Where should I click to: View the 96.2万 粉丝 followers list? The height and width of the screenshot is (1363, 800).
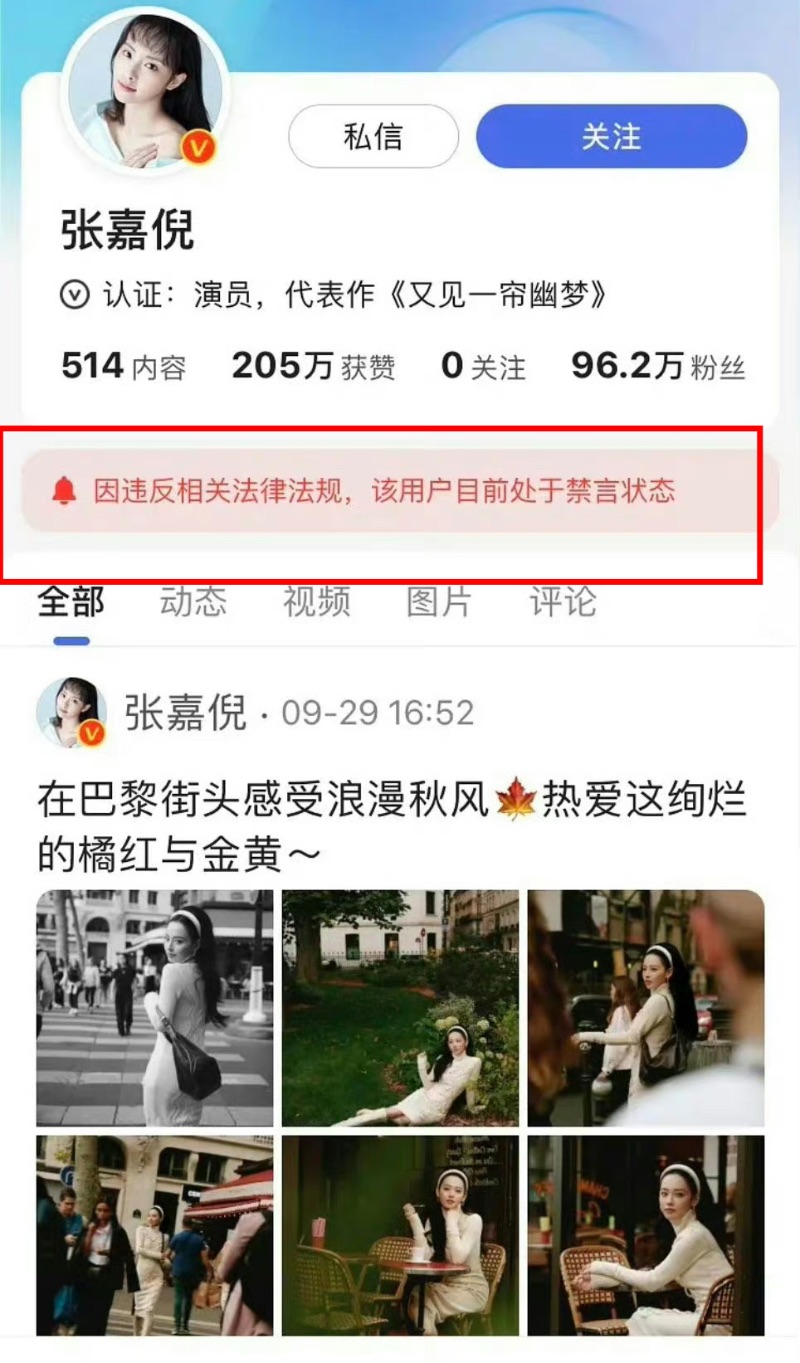pyautogui.click(x=658, y=366)
